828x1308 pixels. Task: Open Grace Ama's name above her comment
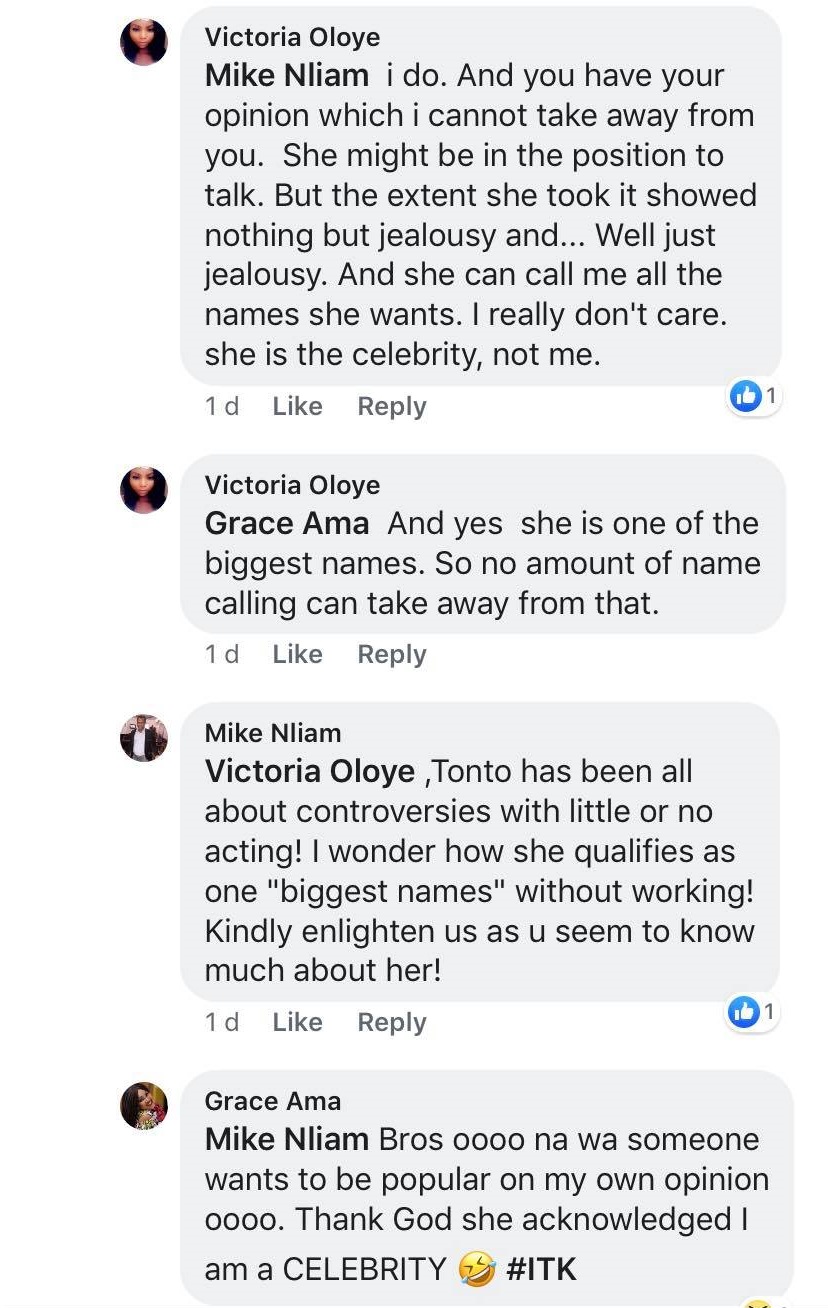pyautogui.click(x=272, y=1101)
